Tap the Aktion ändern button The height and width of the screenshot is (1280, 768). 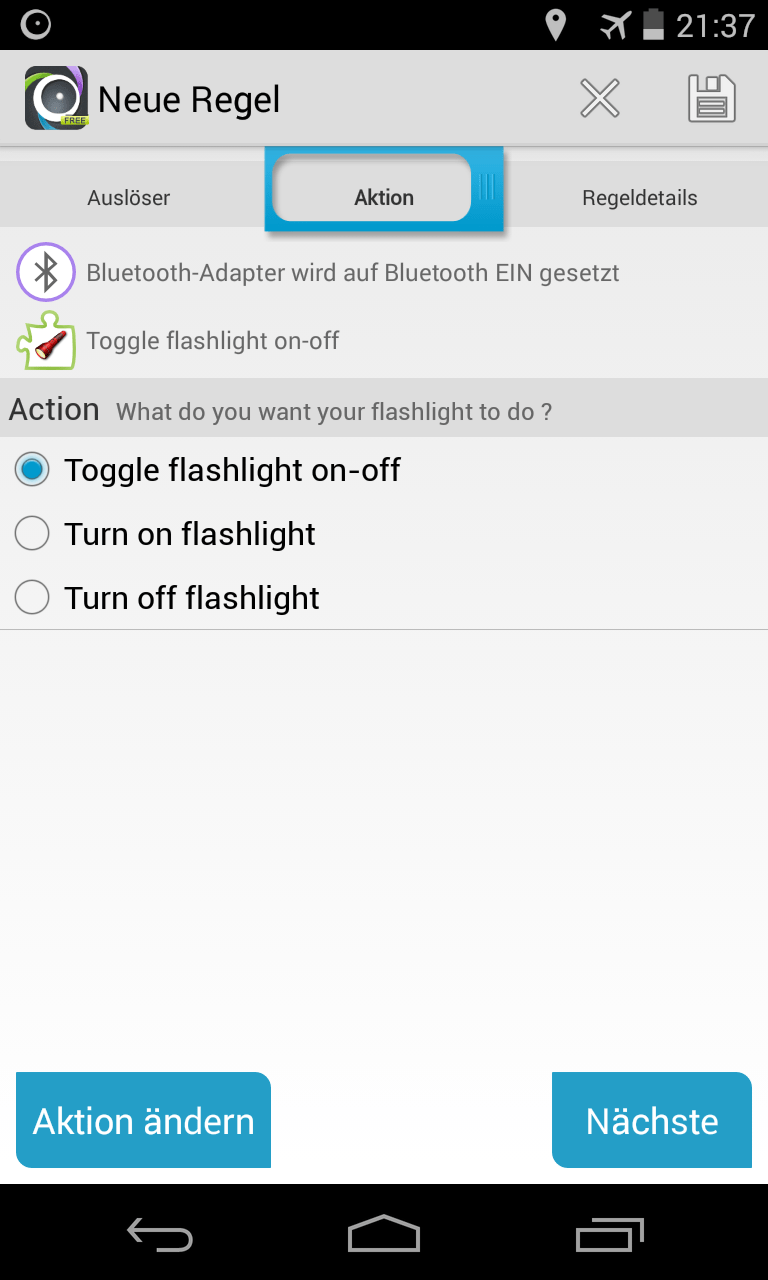click(143, 1120)
